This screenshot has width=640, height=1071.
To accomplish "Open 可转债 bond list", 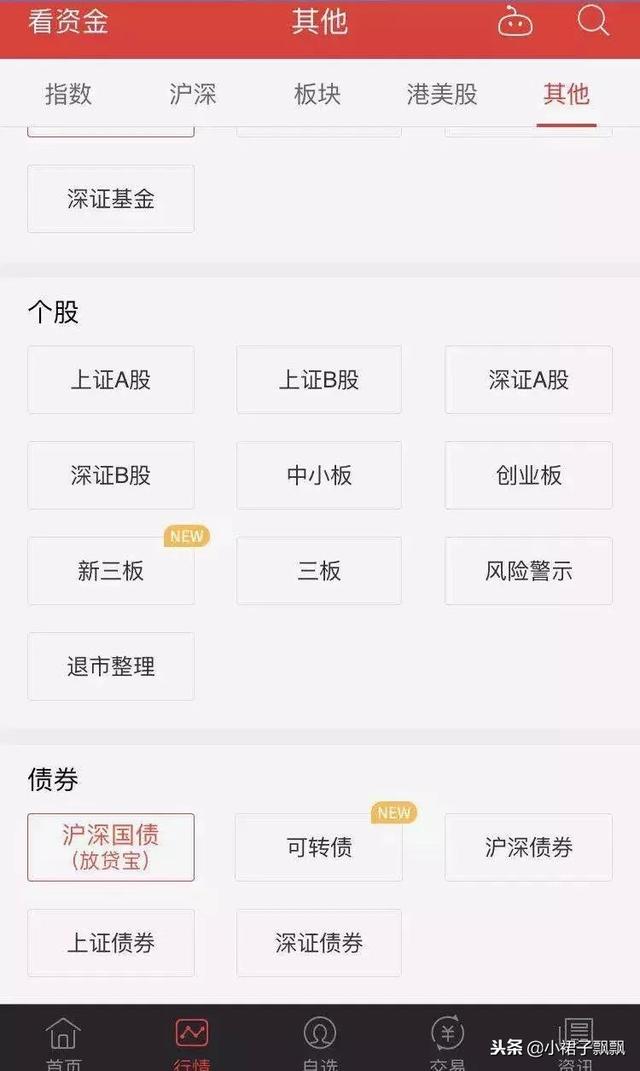I will tap(319, 847).
